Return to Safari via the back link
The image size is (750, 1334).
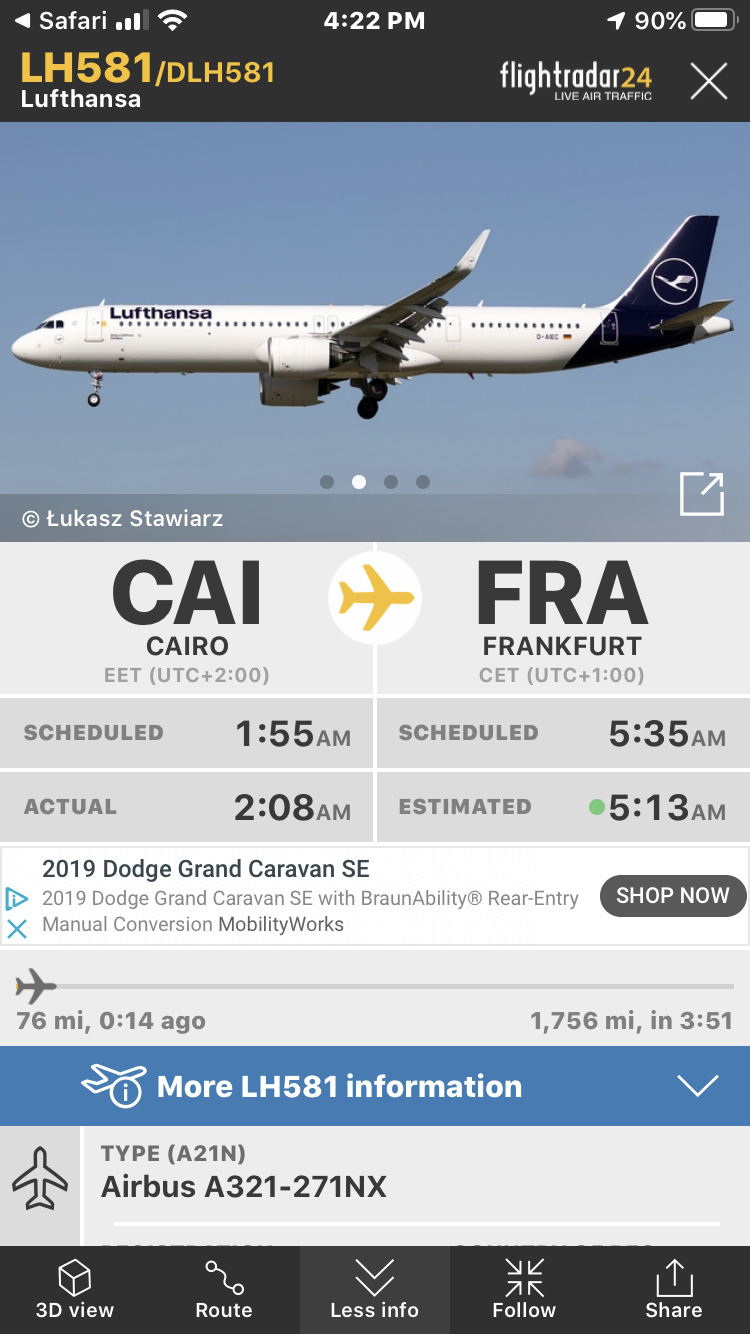[62, 21]
